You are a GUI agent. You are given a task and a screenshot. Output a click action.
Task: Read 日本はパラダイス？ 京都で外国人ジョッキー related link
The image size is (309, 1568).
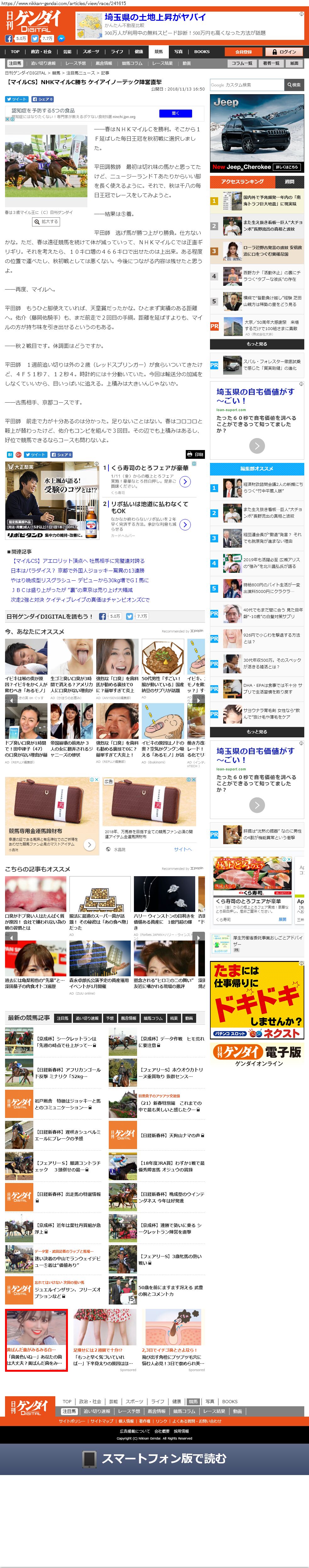[x=77, y=570]
